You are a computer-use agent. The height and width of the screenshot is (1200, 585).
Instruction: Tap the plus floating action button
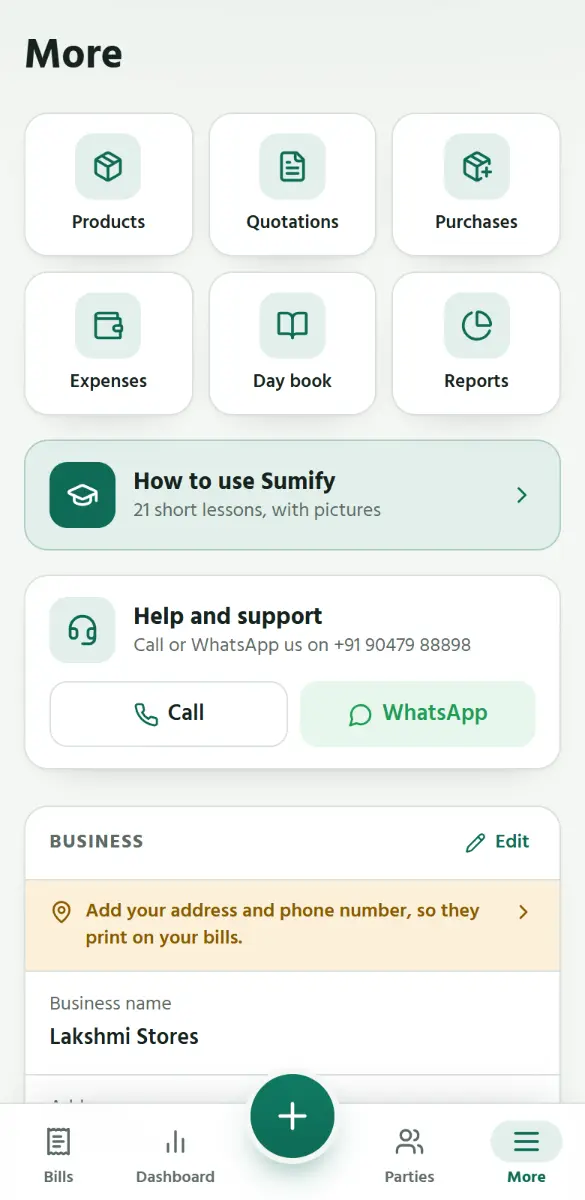tap(292, 1116)
